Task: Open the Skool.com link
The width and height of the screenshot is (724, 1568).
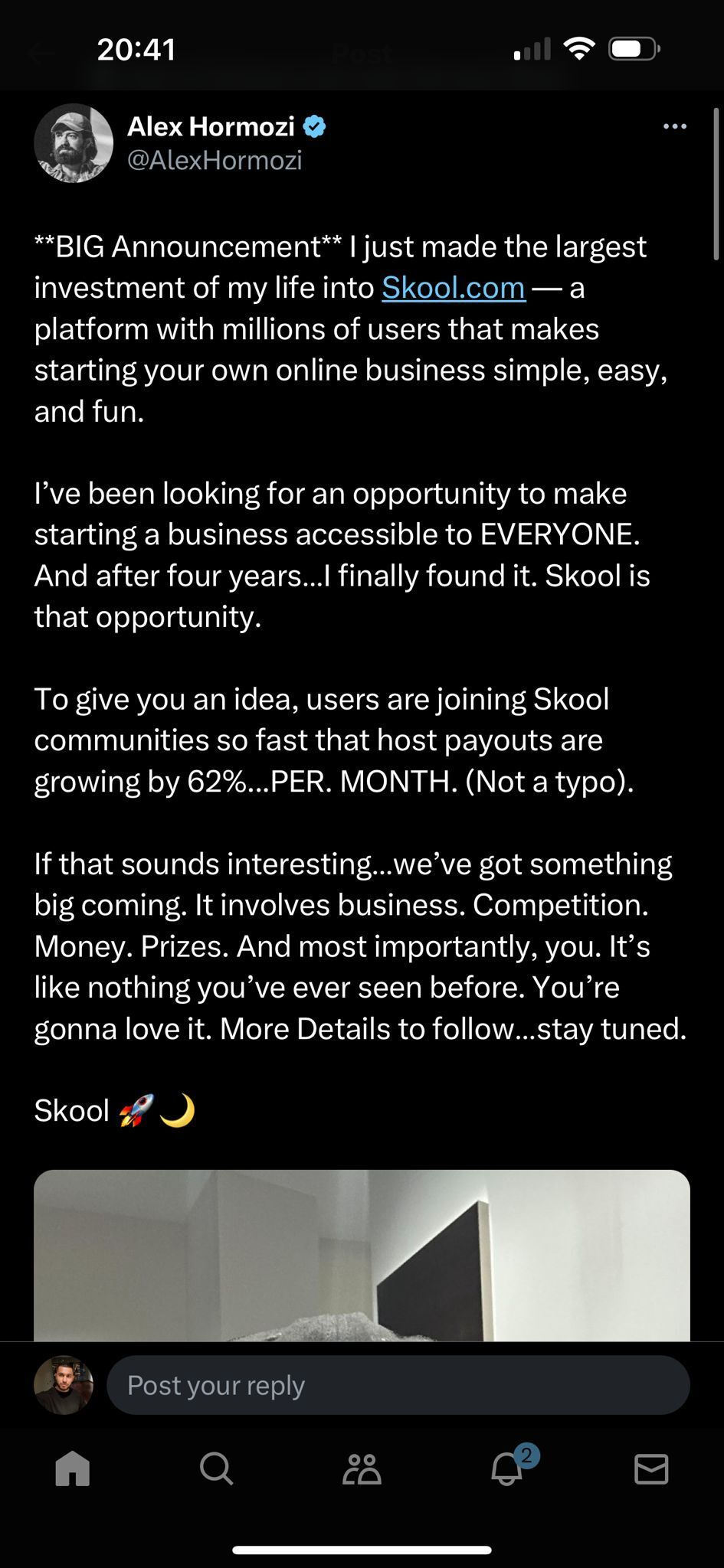Action: click(x=454, y=288)
